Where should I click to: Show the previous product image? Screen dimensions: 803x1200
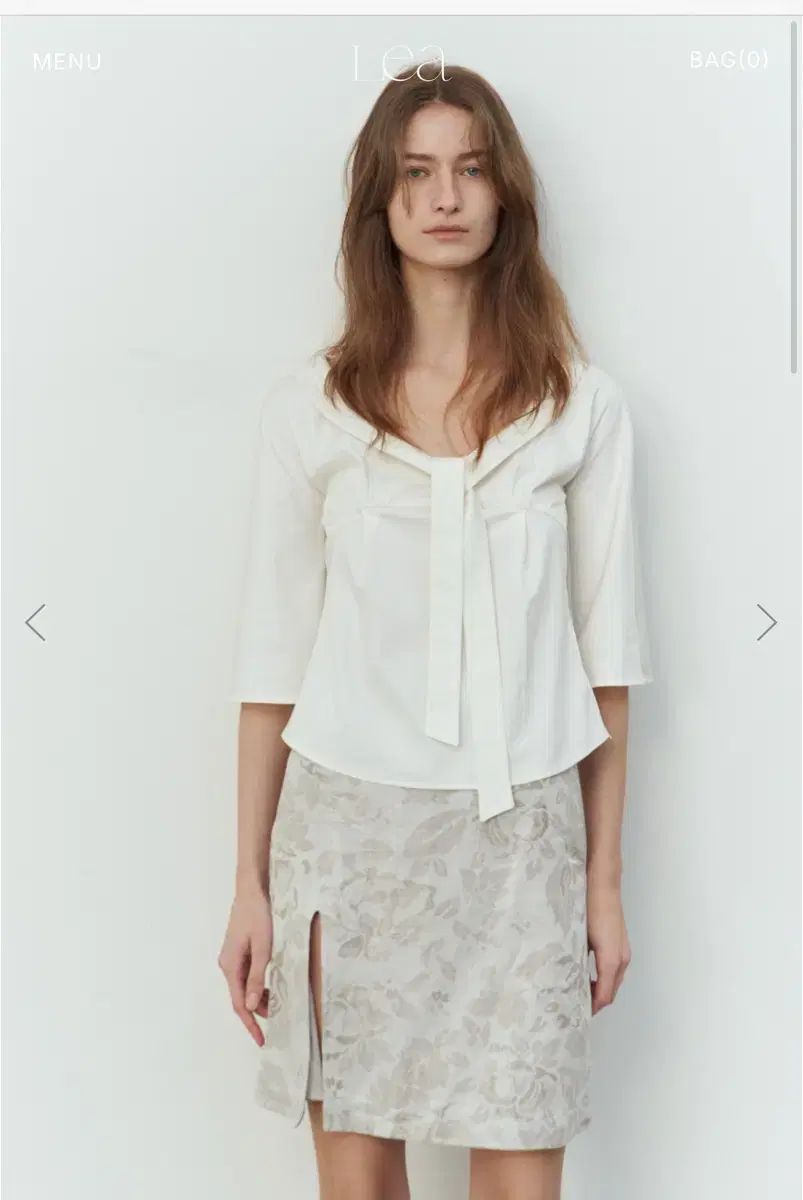(x=36, y=622)
